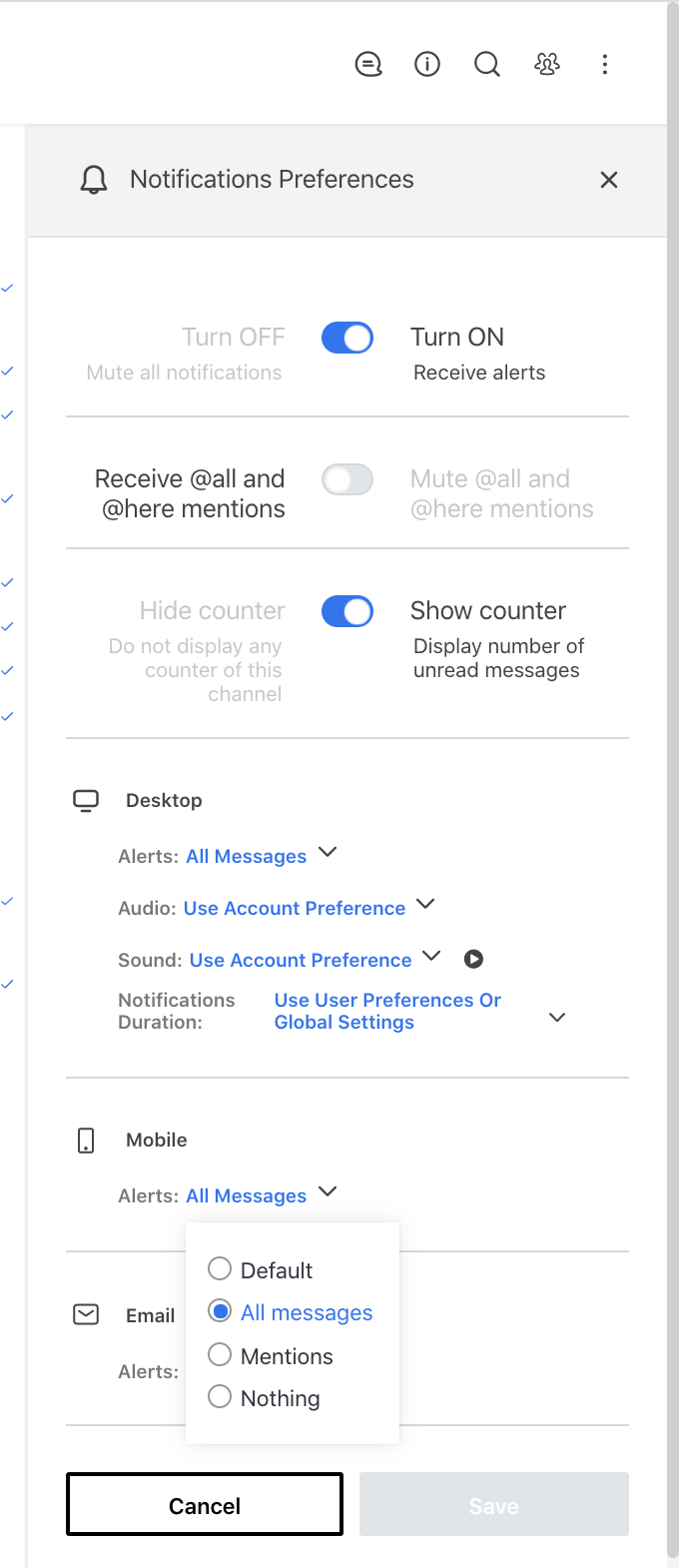The image size is (679, 1568).
Task: Open the room info icon
Action: tap(427, 65)
